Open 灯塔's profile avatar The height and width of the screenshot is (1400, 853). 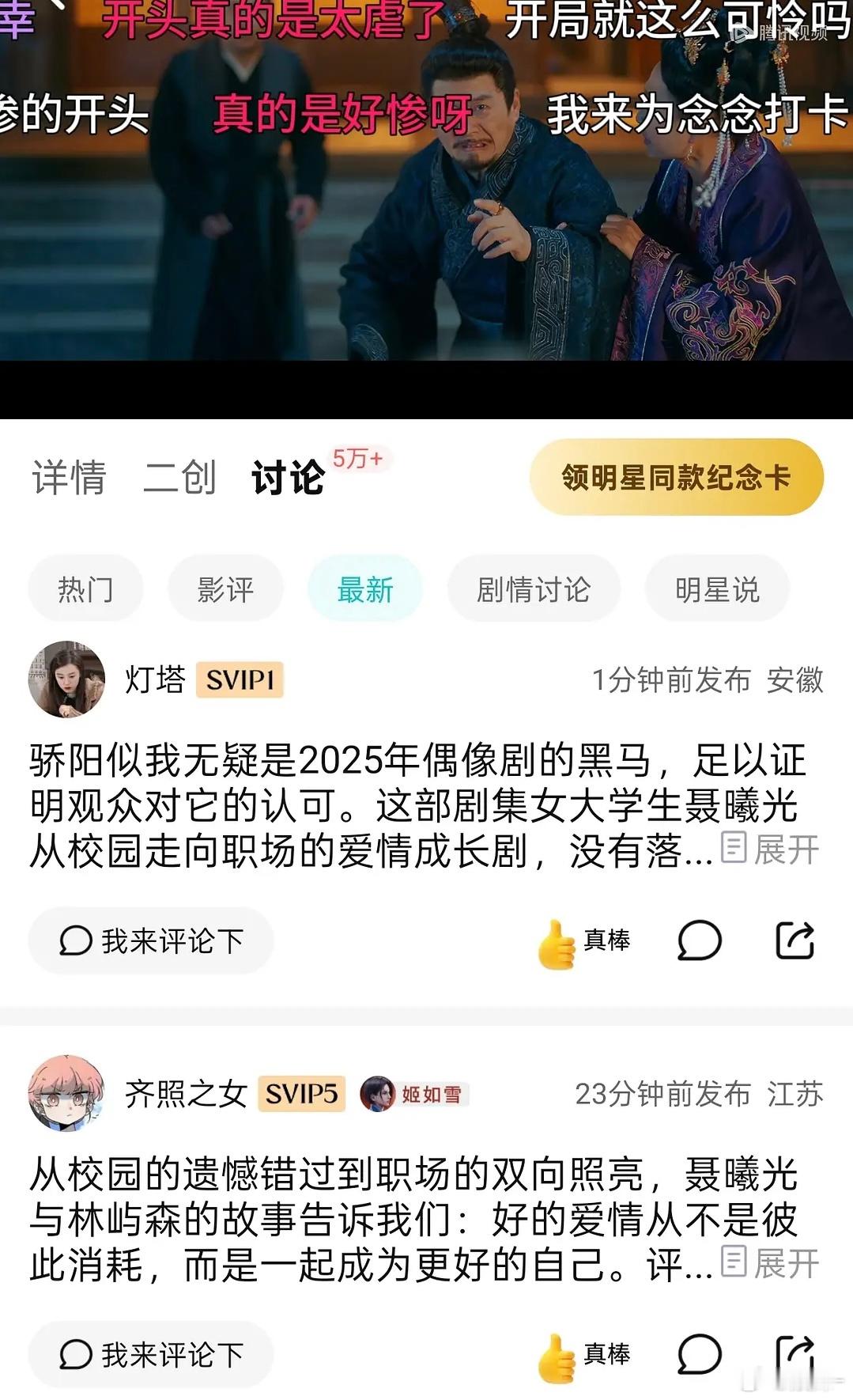point(66,680)
